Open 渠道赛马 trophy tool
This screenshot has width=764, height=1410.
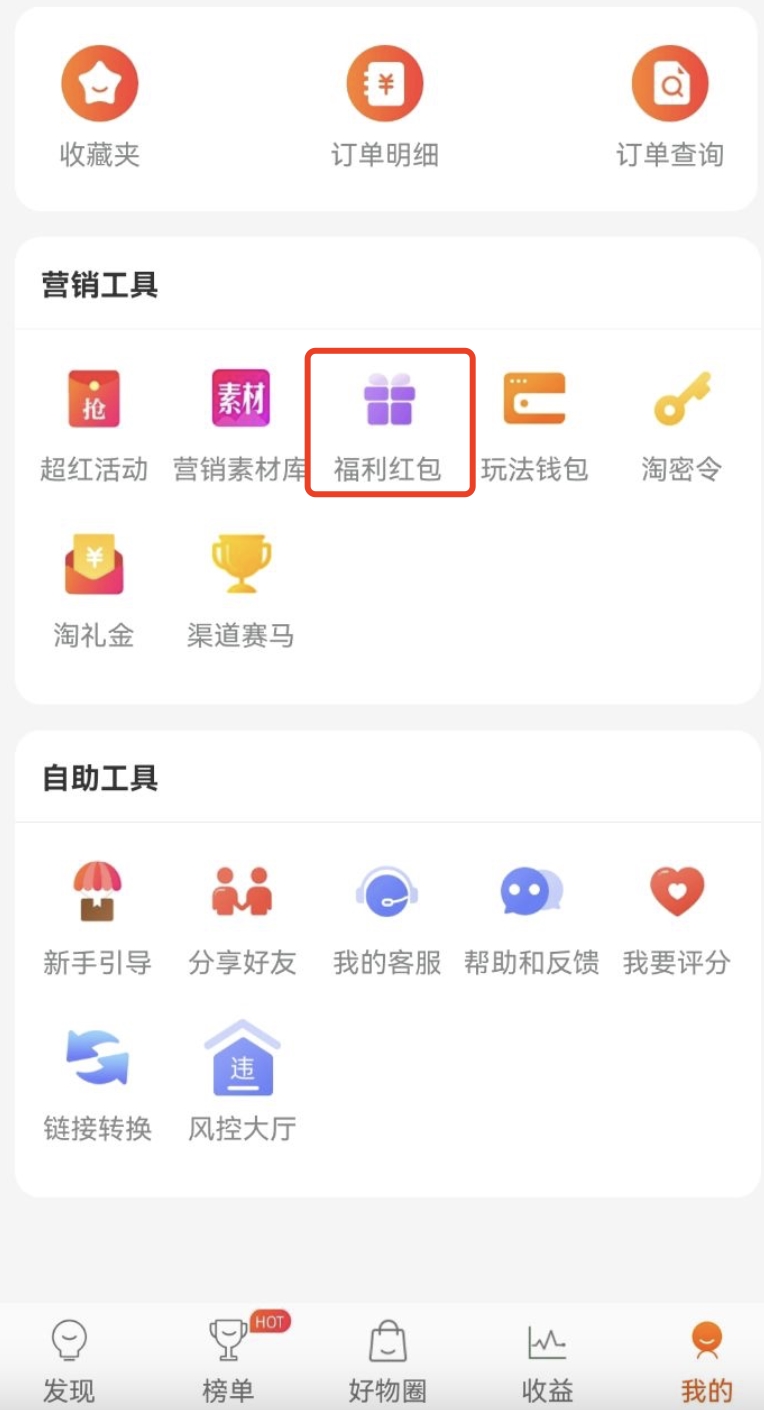241,591
